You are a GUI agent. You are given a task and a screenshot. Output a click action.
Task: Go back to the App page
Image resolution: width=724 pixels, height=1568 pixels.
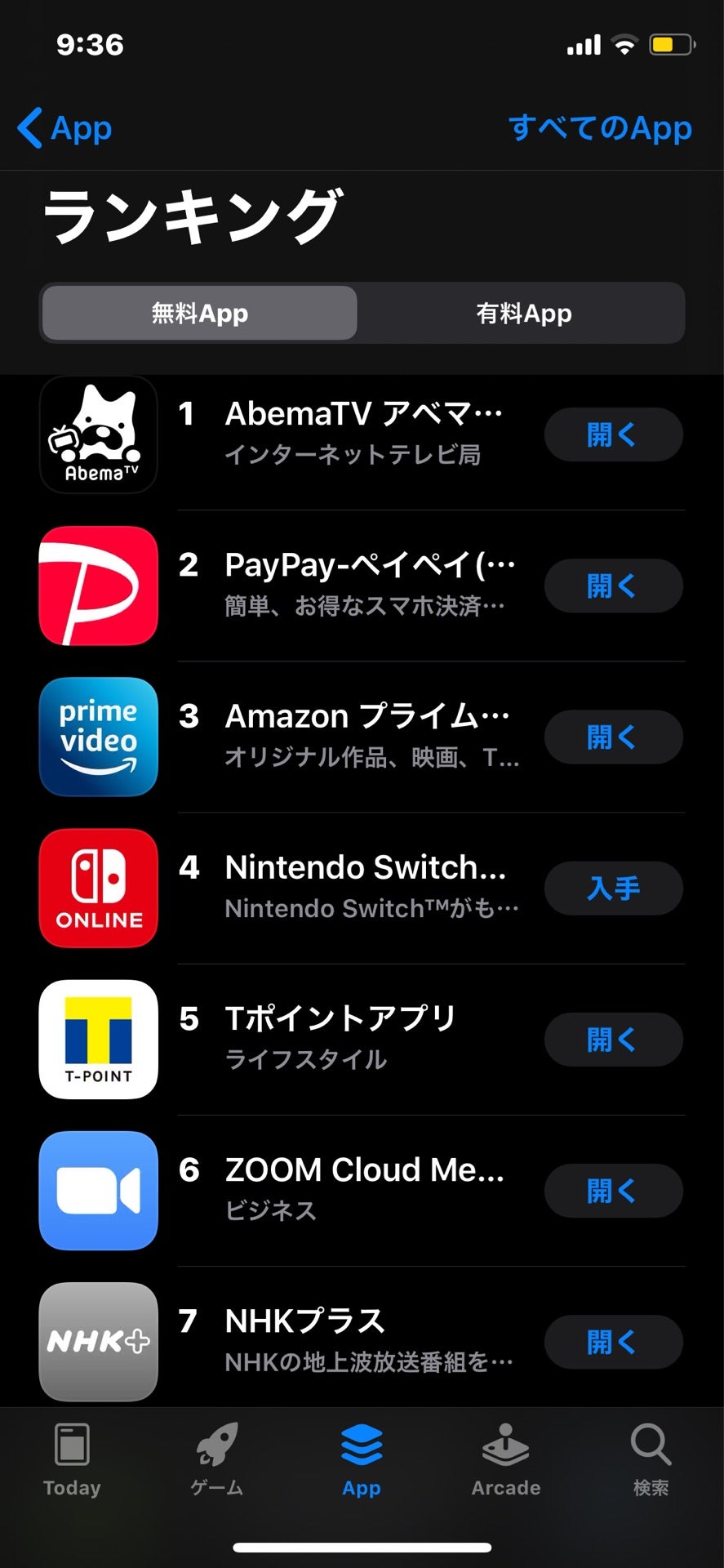(x=64, y=128)
